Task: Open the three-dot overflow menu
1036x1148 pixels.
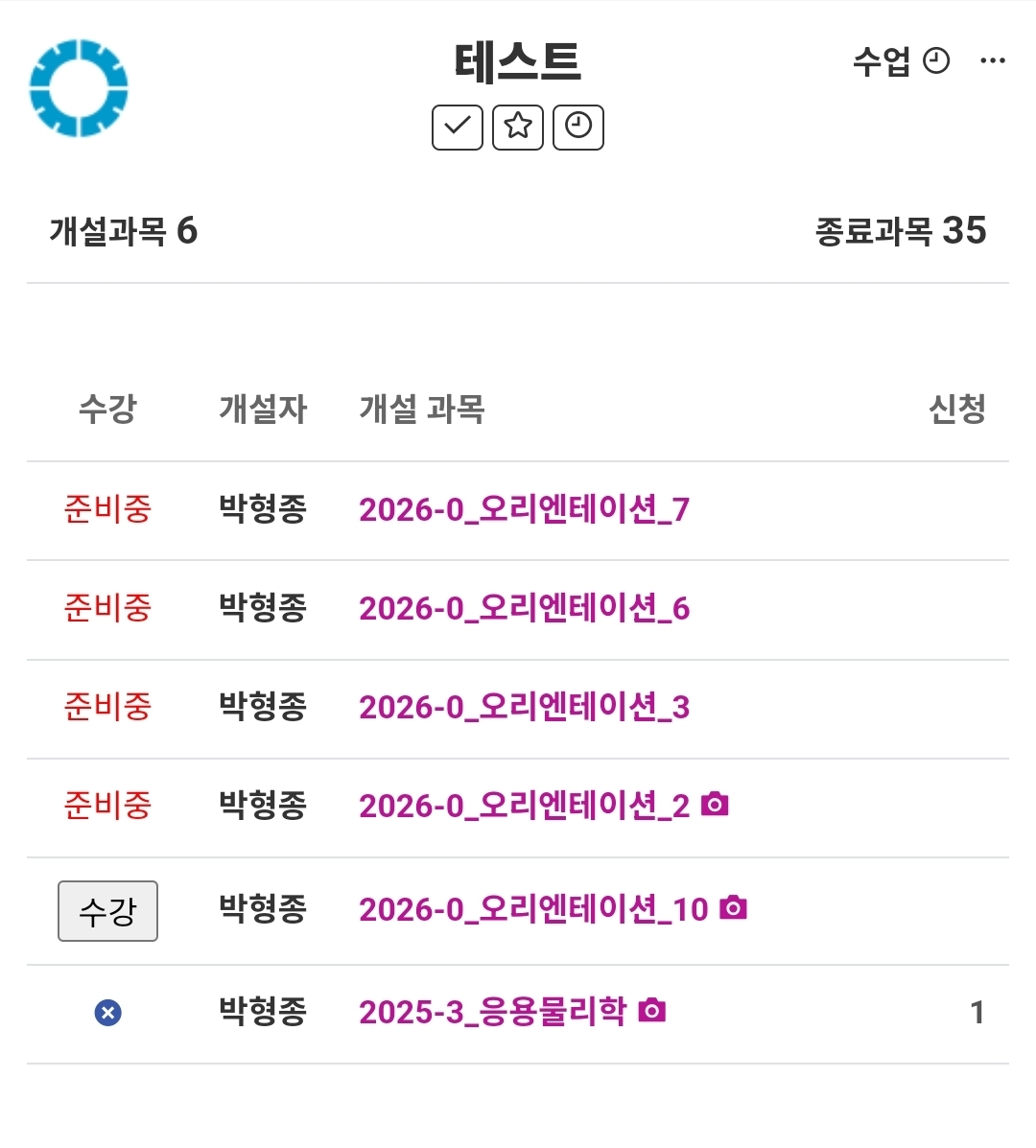Action: pos(992,61)
